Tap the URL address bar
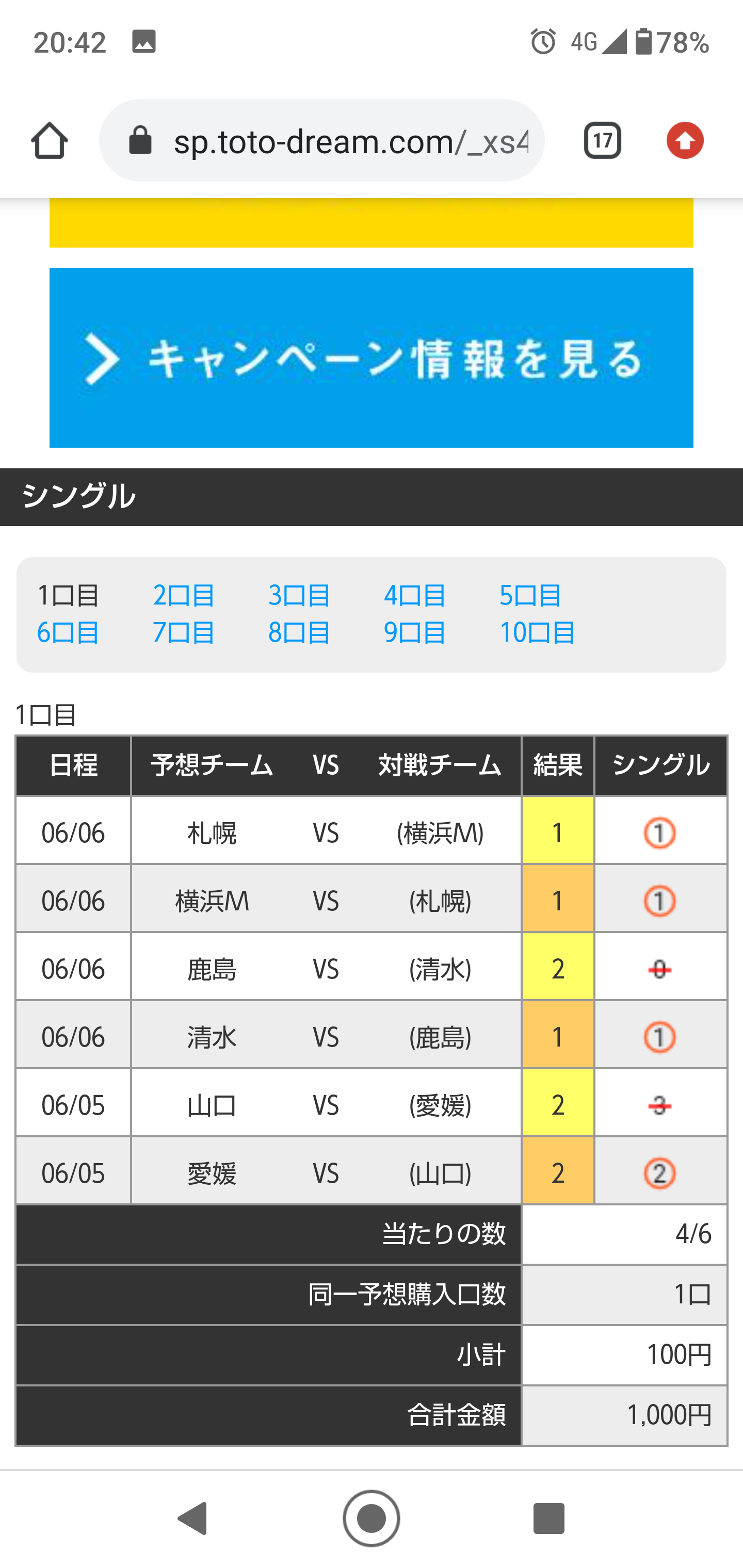The height and width of the screenshot is (1568, 743). [x=321, y=141]
